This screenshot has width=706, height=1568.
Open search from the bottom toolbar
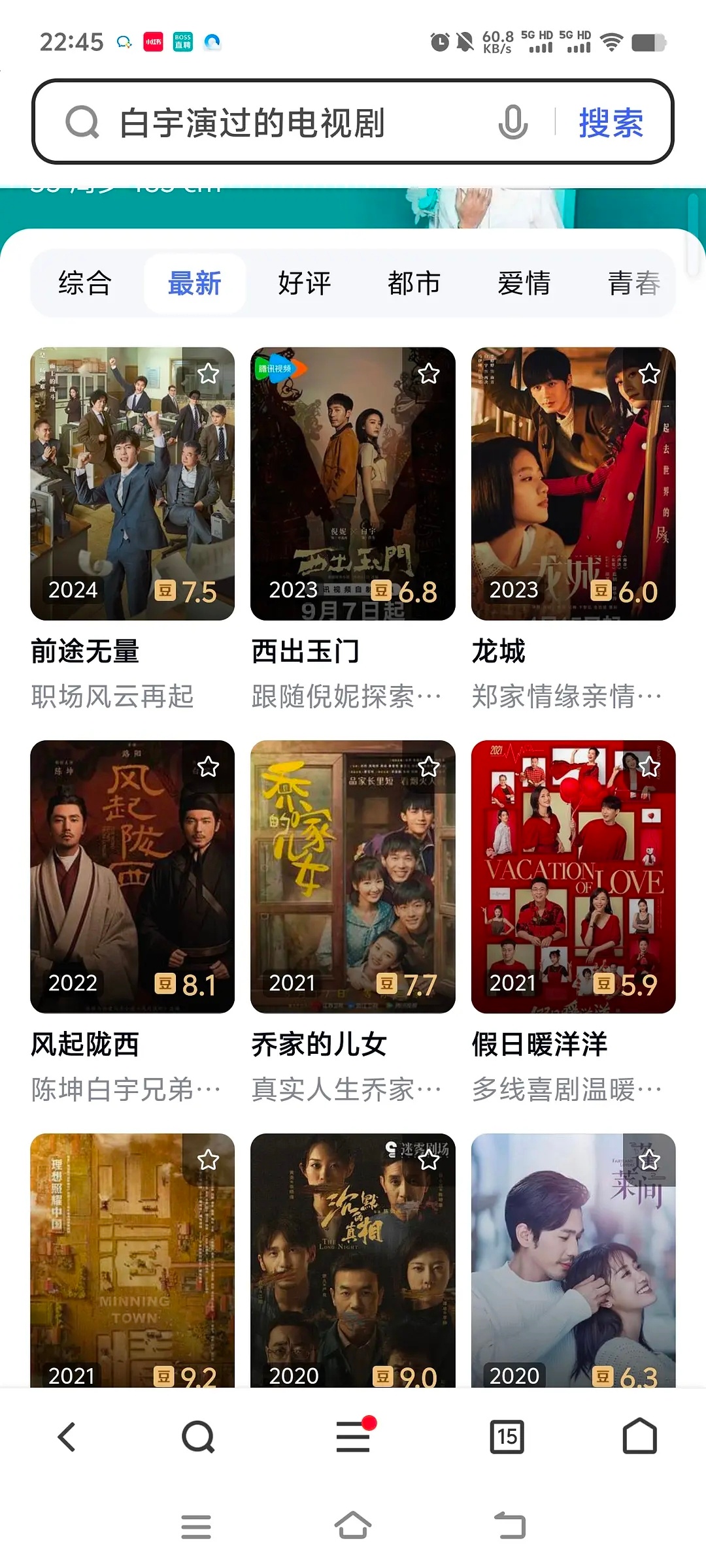click(198, 1437)
